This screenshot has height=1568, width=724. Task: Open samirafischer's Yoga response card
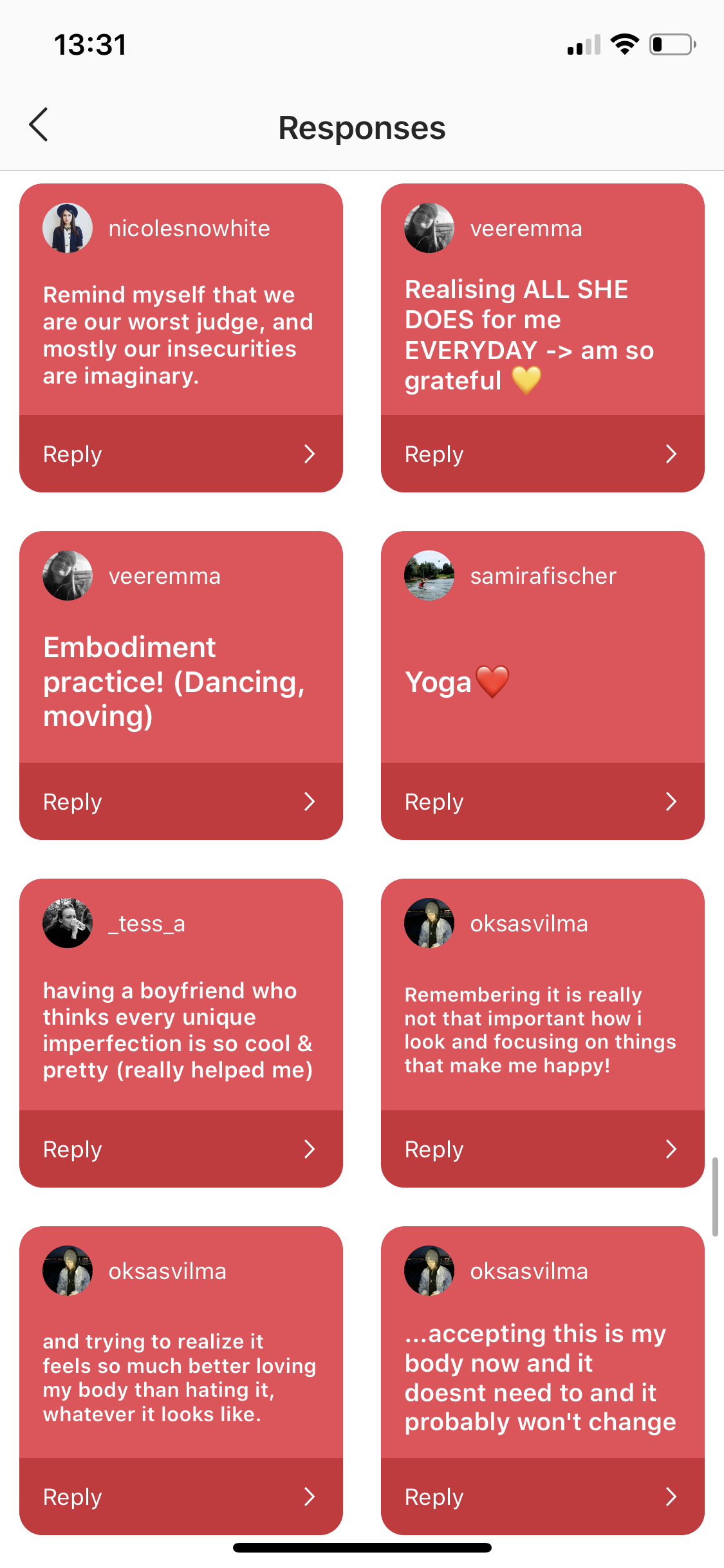click(542, 682)
